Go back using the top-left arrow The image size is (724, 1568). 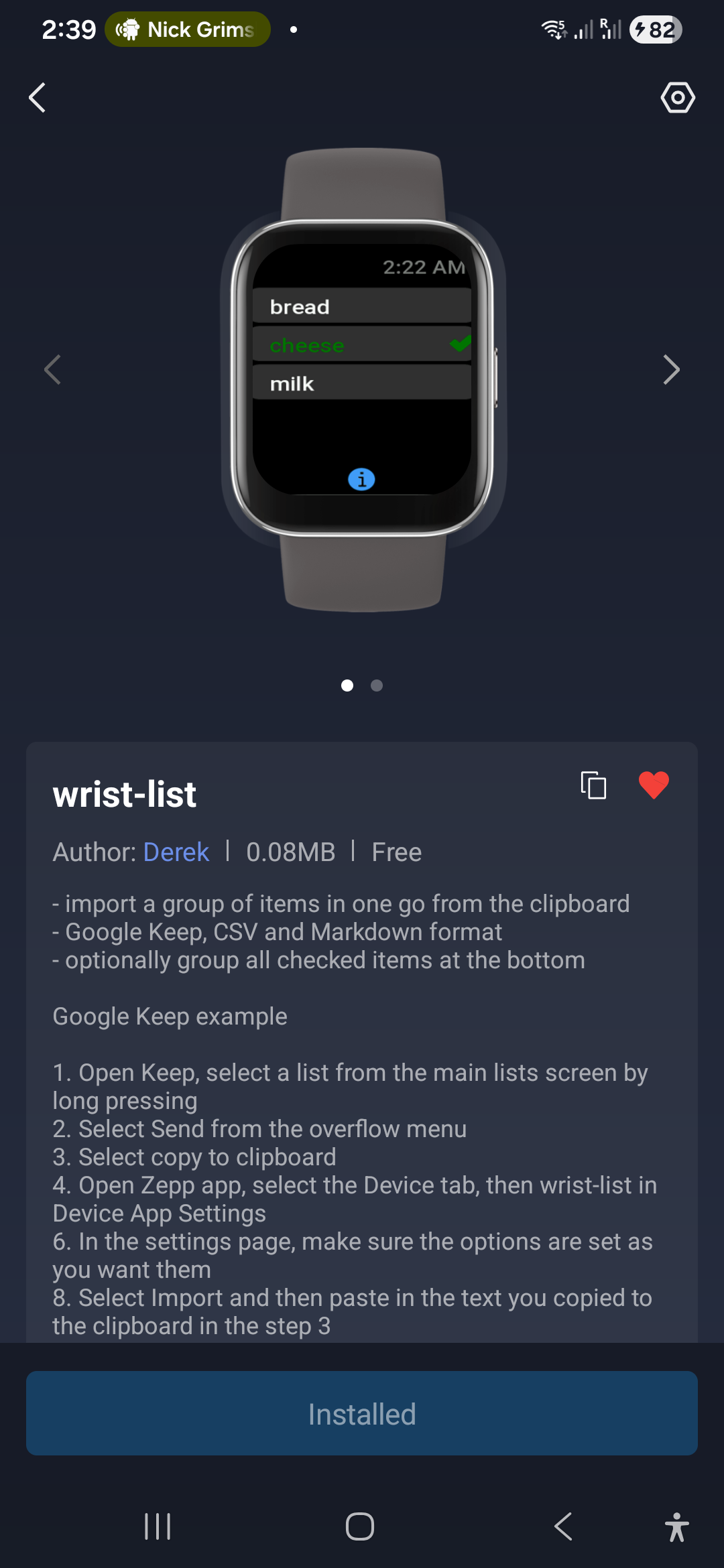tap(38, 98)
